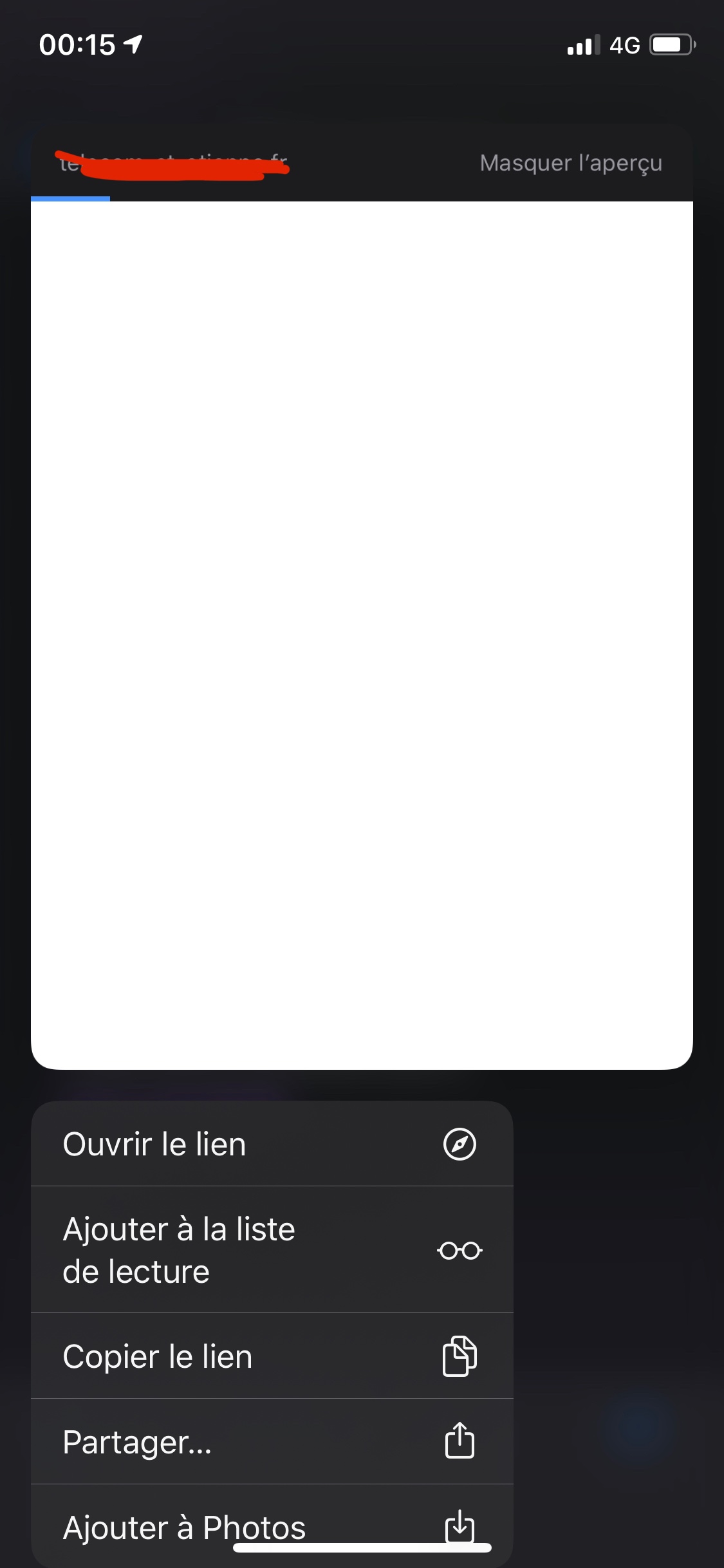This screenshot has width=724, height=1568.
Task: Choose the Partager… option
Action: (272, 1442)
